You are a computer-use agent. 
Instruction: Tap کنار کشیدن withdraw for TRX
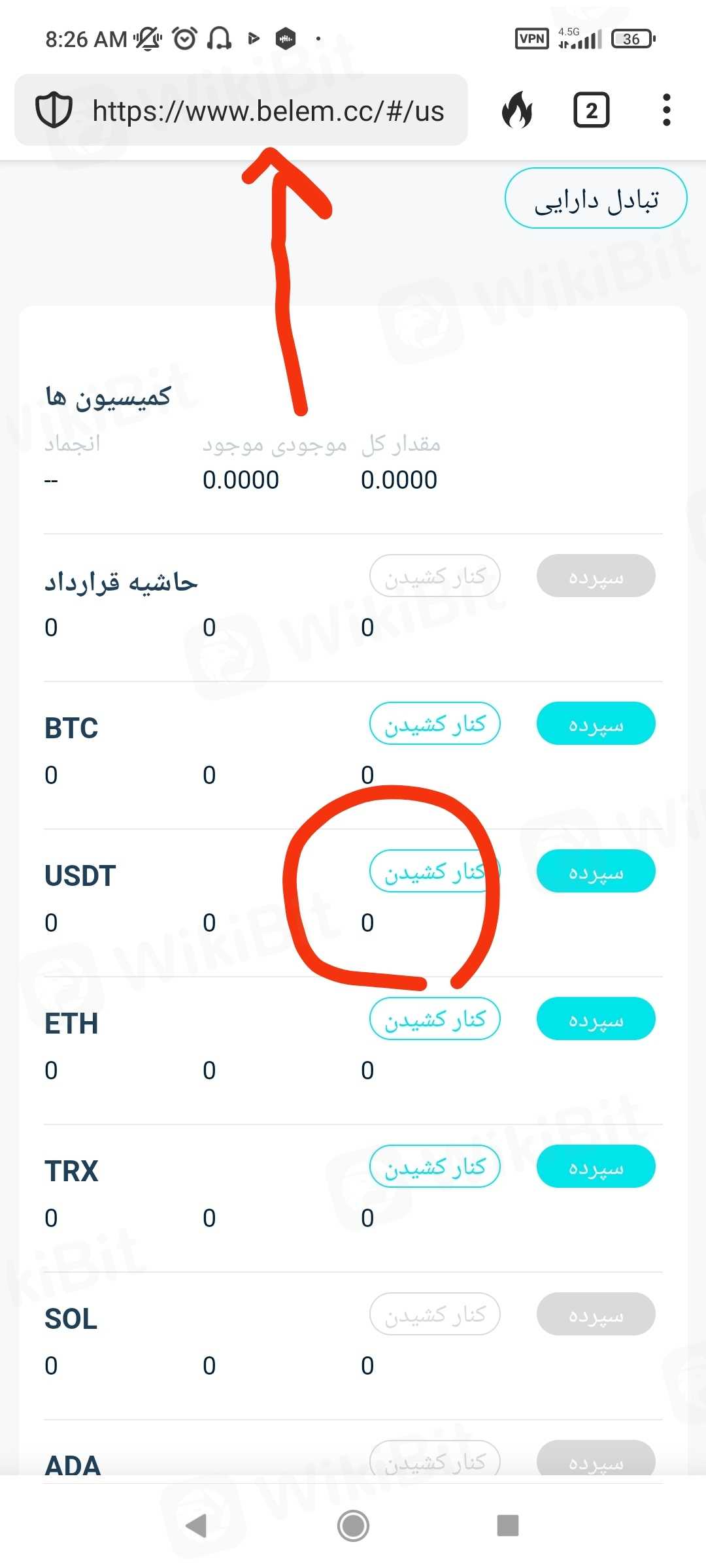(435, 1167)
